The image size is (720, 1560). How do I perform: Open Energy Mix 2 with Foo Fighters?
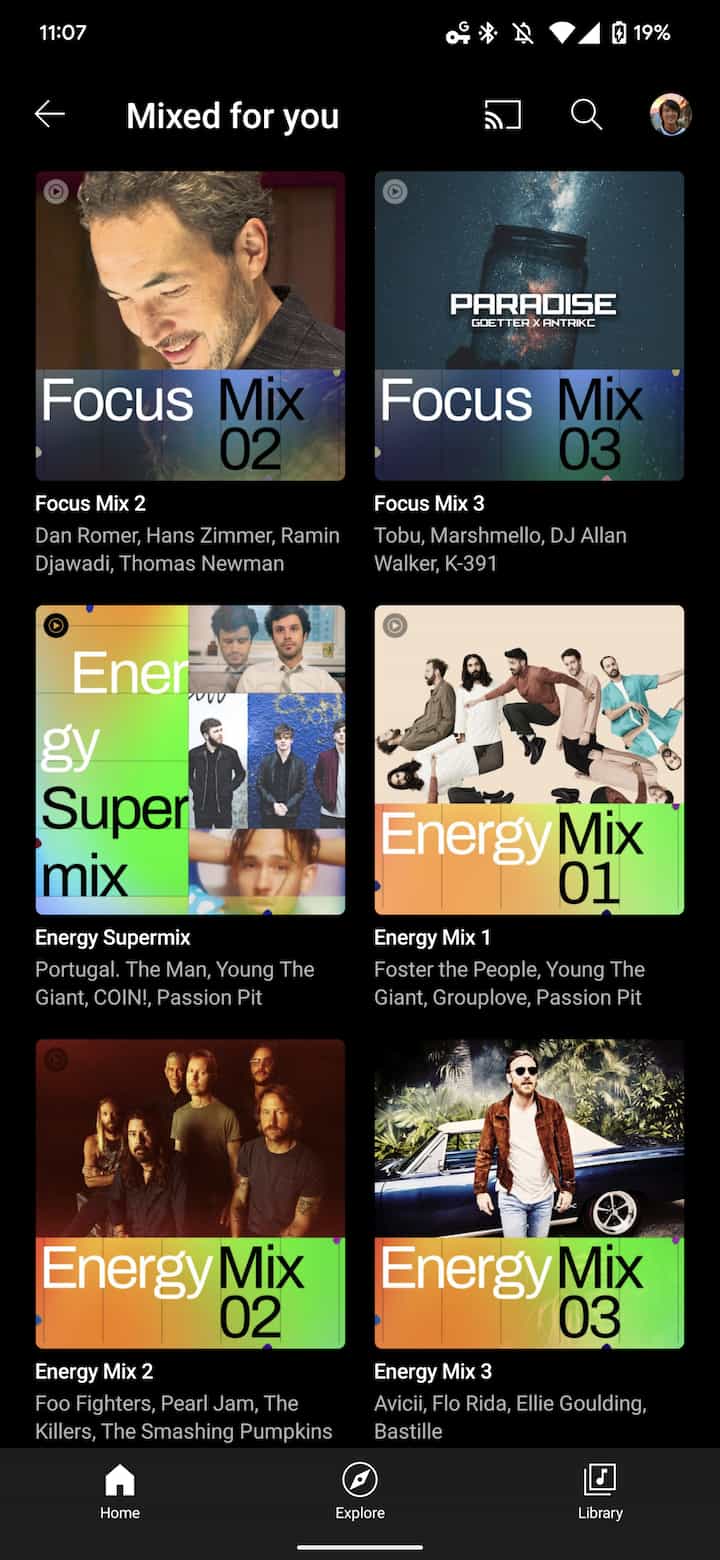[190, 1194]
